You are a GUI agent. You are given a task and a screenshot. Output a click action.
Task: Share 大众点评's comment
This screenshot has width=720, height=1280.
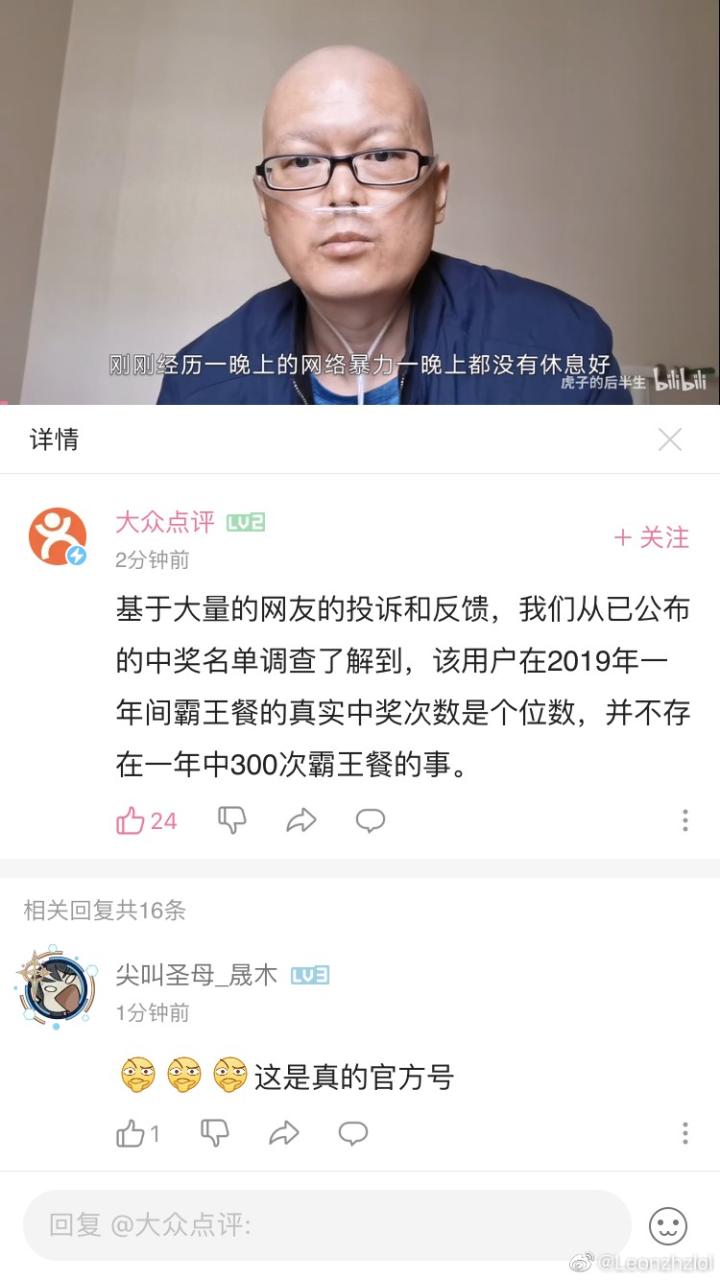[301, 821]
